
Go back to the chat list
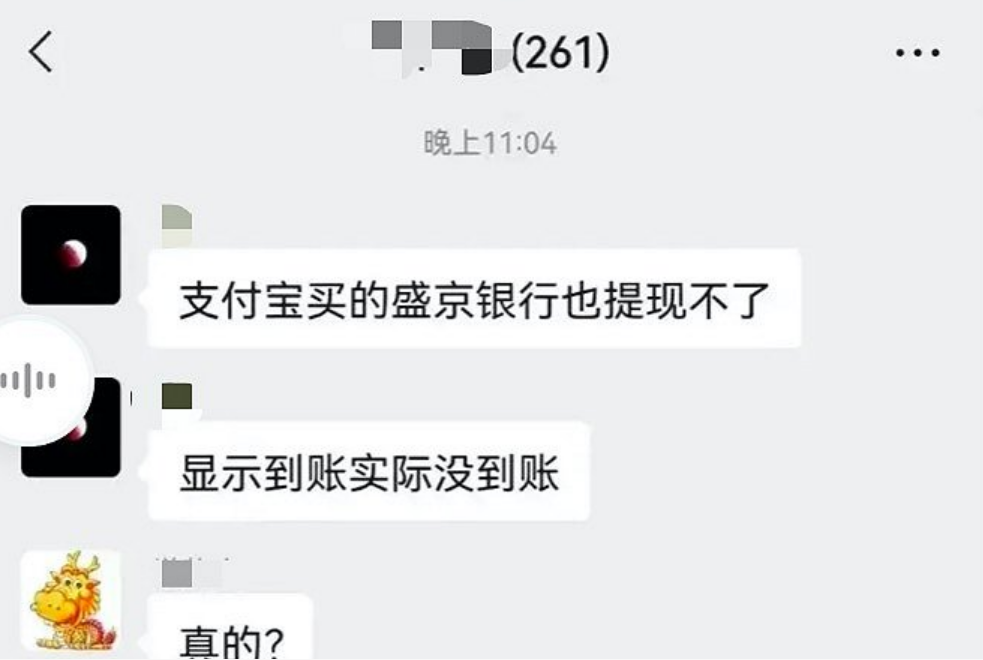tap(41, 52)
